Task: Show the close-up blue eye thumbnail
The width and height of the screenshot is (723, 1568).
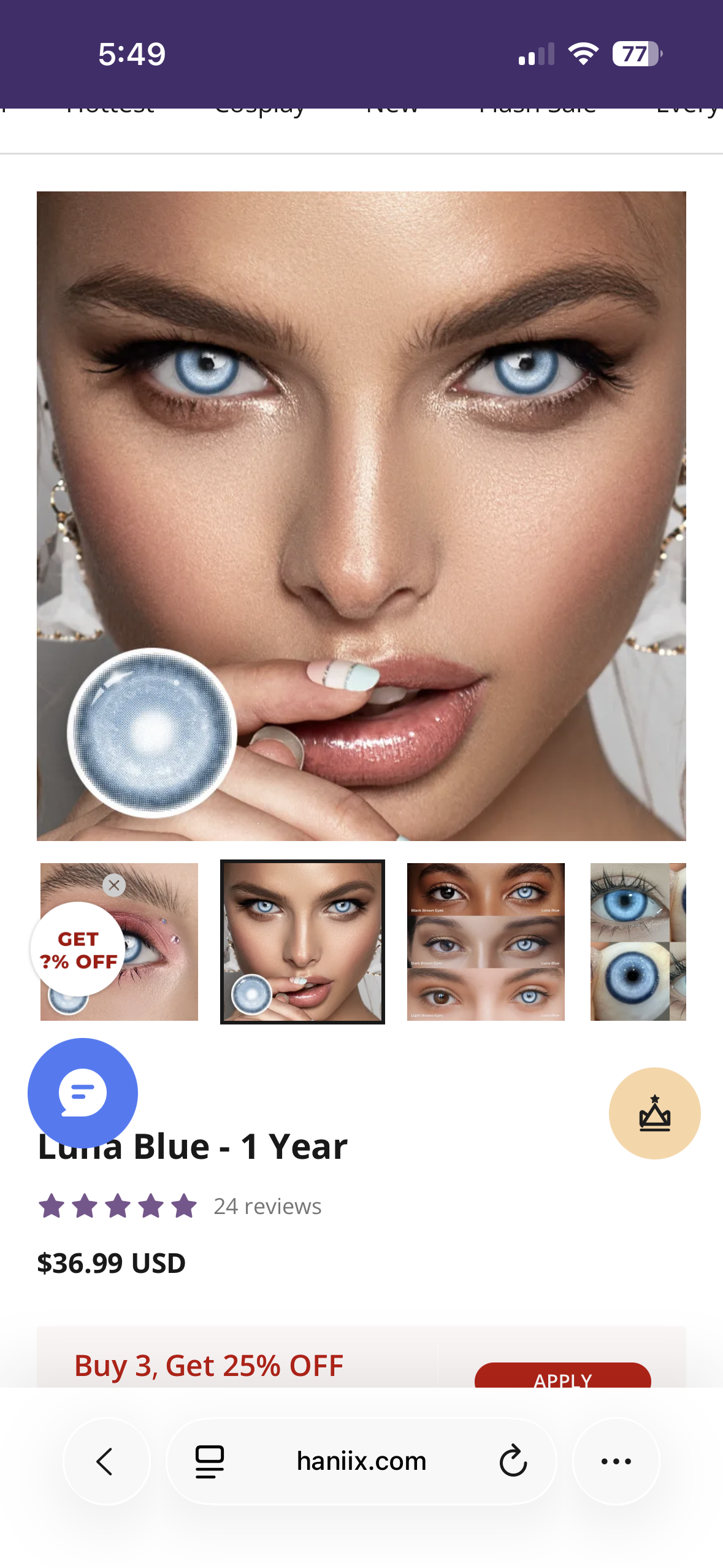Action: 638,942
